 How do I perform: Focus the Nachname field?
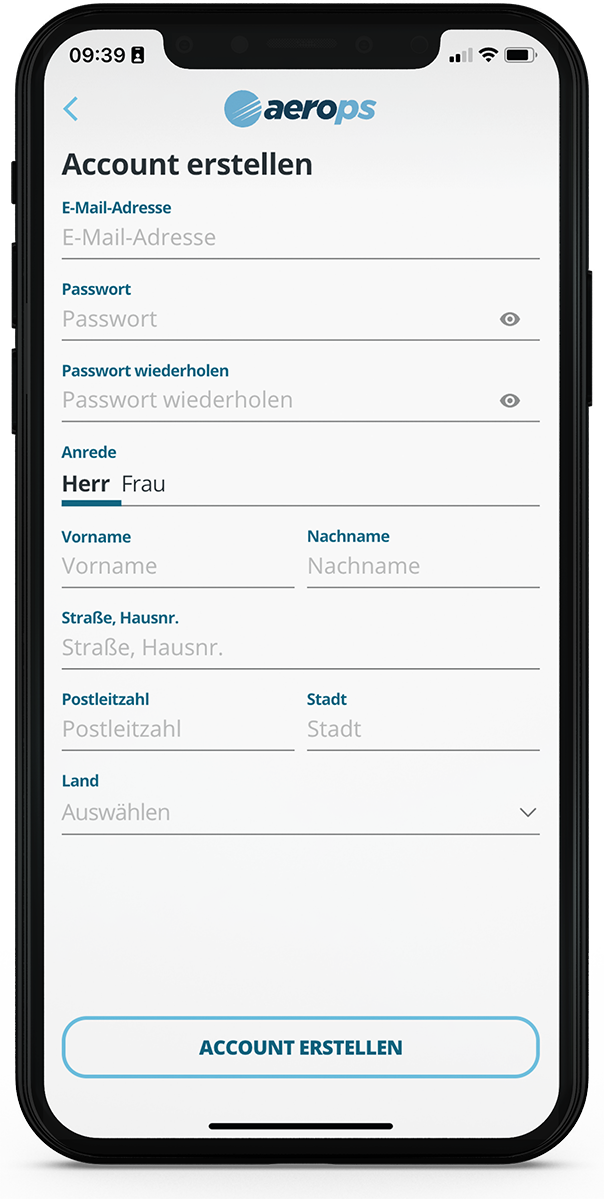click(422, 566)
